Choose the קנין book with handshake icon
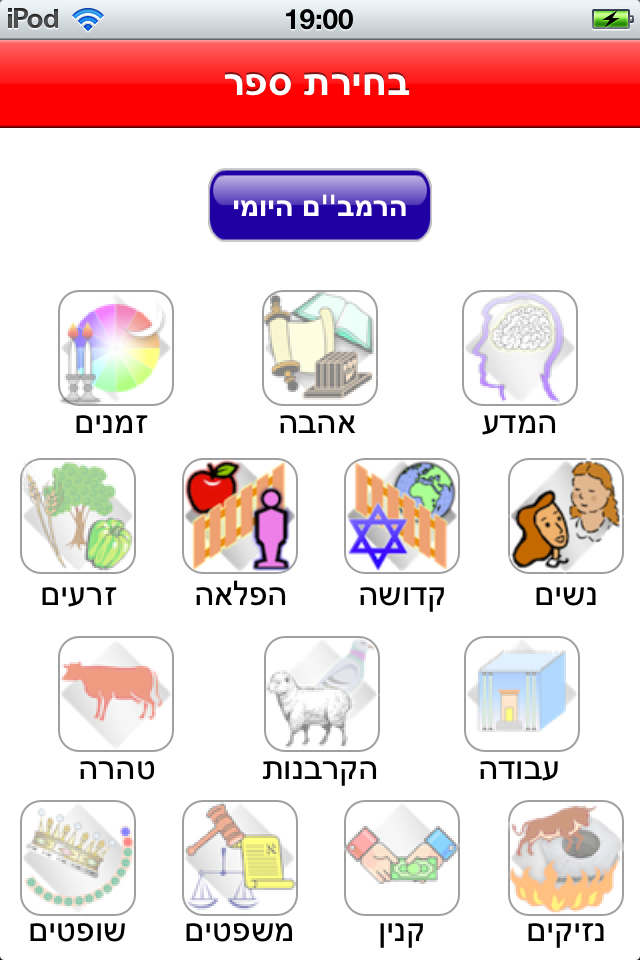Screen dimensions: 640x960 point(402,858)
